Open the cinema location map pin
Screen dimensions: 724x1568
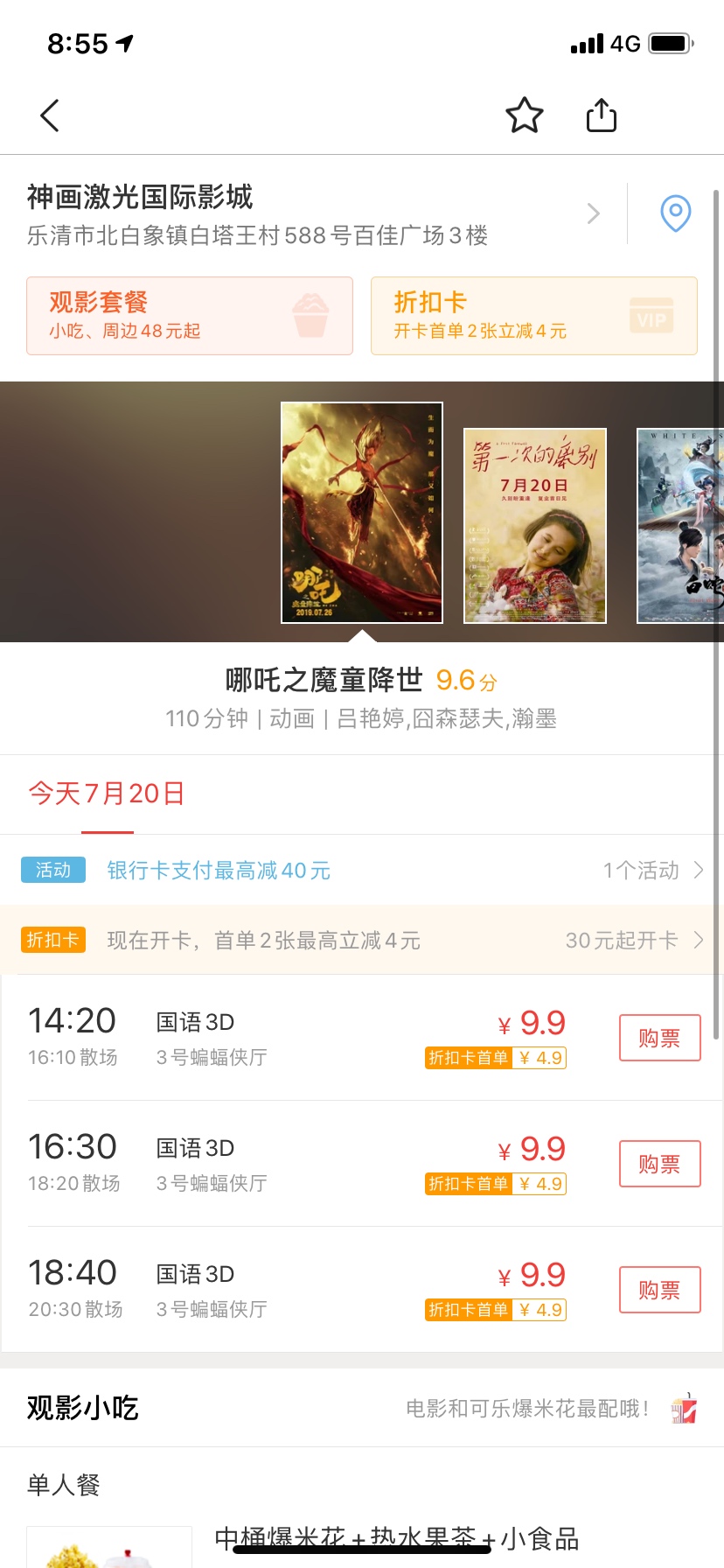(675, 213)
